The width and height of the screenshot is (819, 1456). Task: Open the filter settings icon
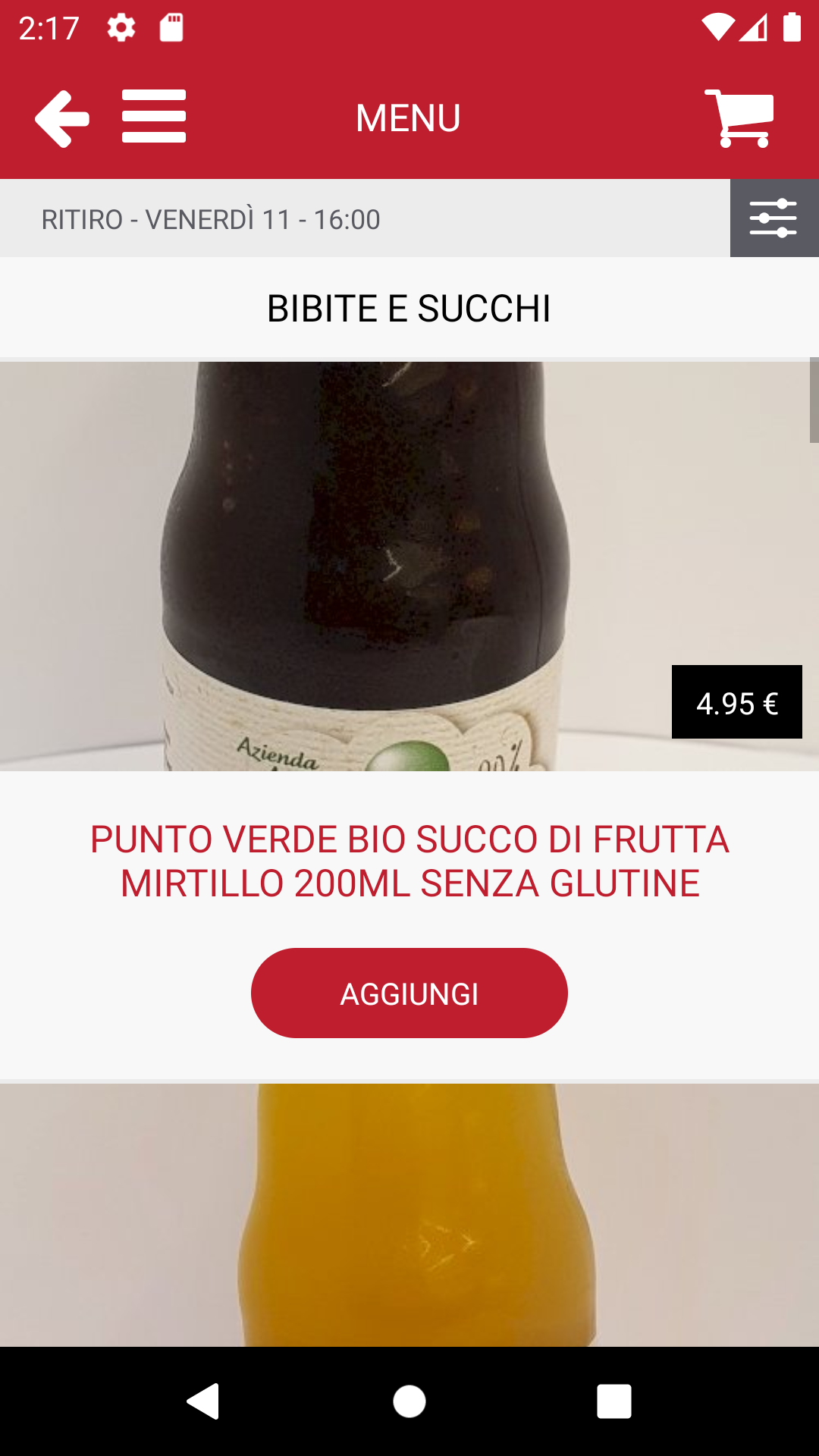[x=773, y=218]
